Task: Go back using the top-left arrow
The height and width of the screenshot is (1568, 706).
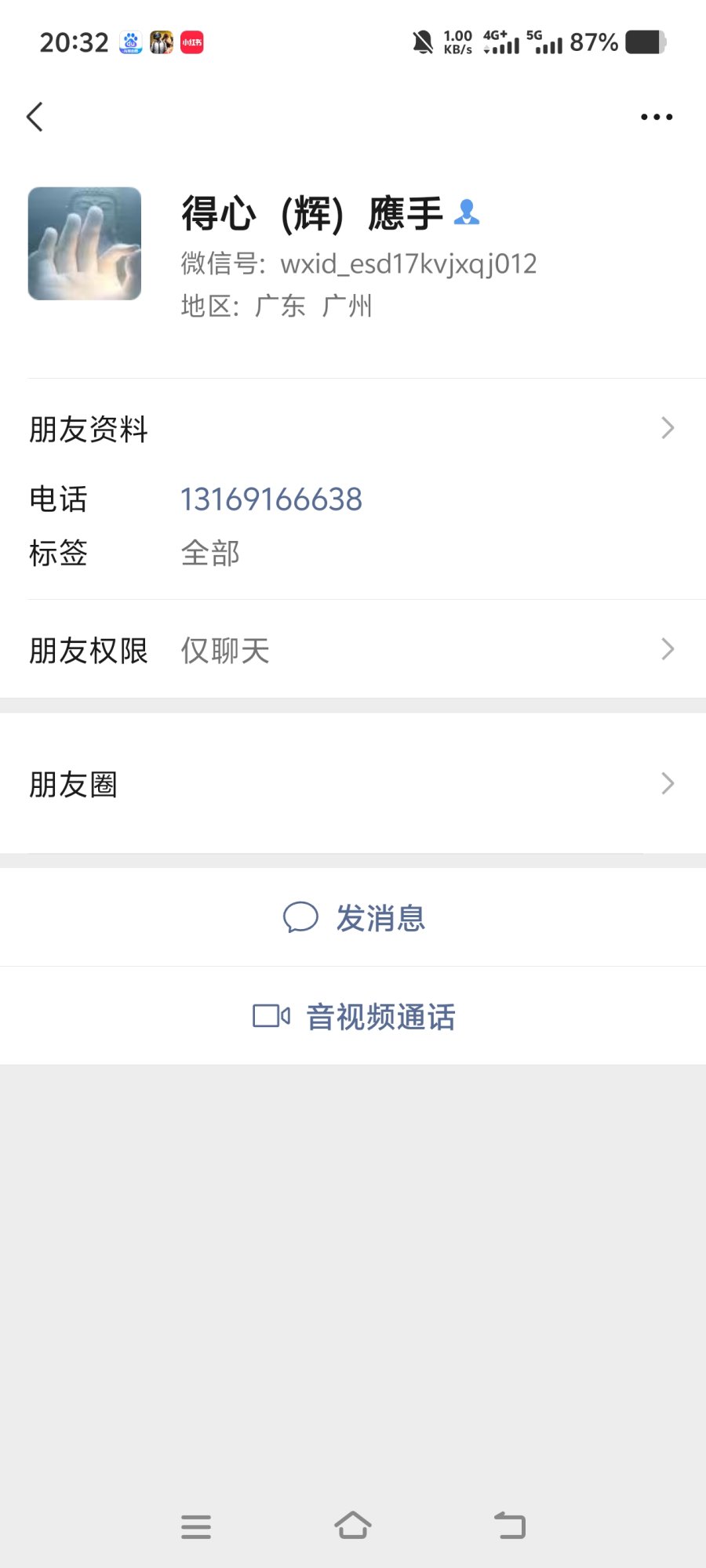Action: pos(35,117)
